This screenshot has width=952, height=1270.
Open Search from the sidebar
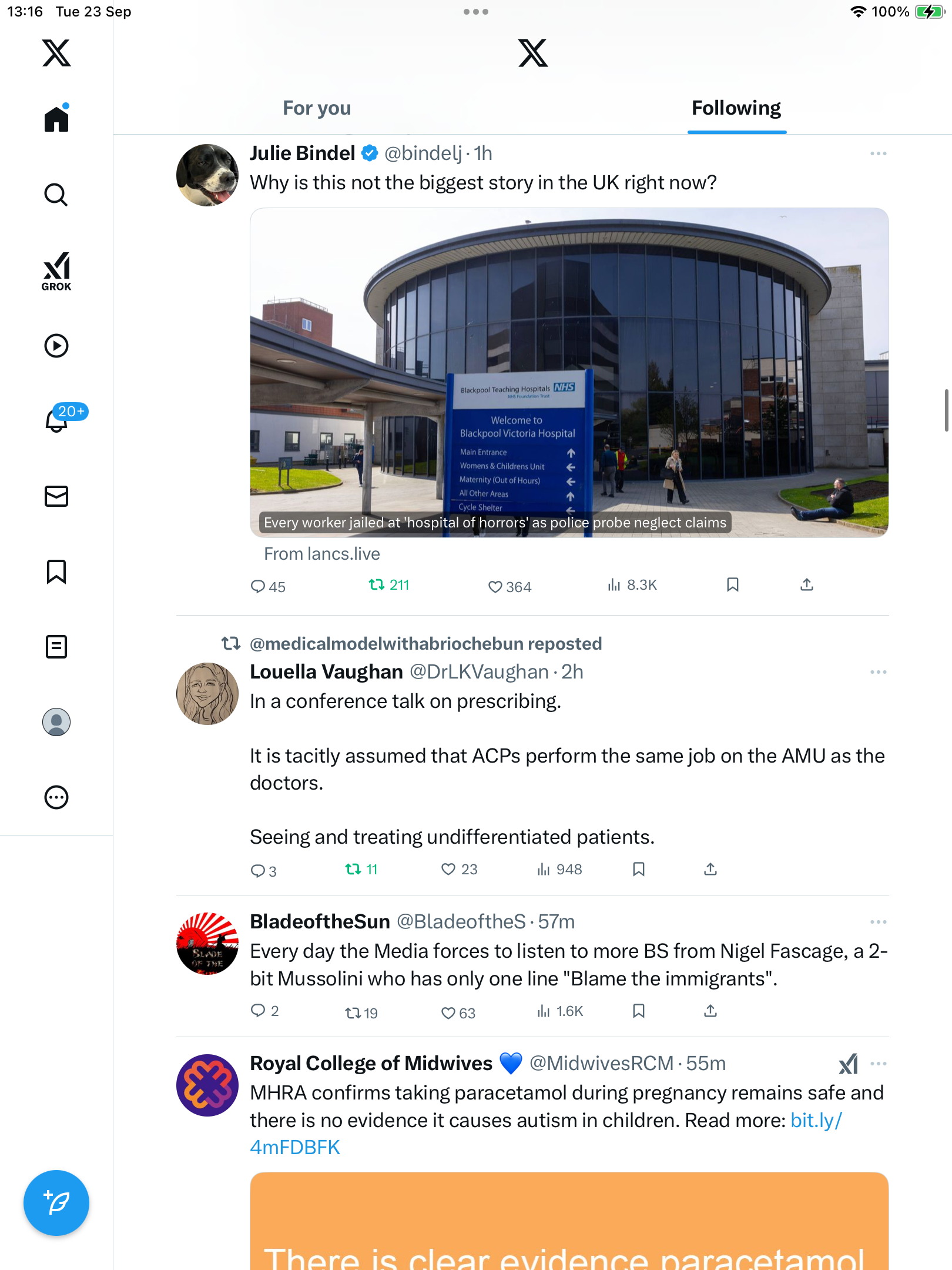[56, 195]
